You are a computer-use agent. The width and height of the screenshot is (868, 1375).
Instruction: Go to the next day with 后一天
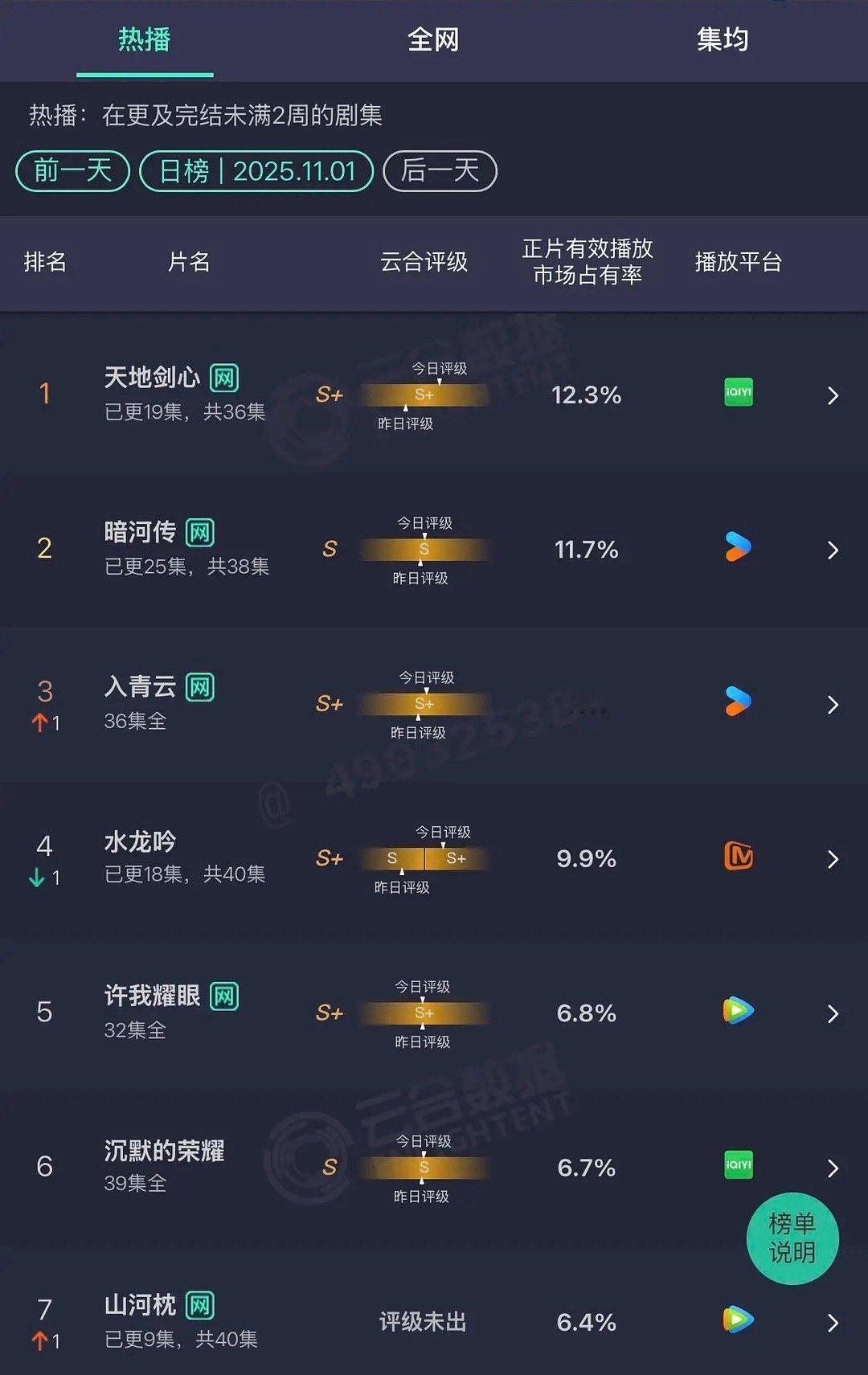coord(440,170)
